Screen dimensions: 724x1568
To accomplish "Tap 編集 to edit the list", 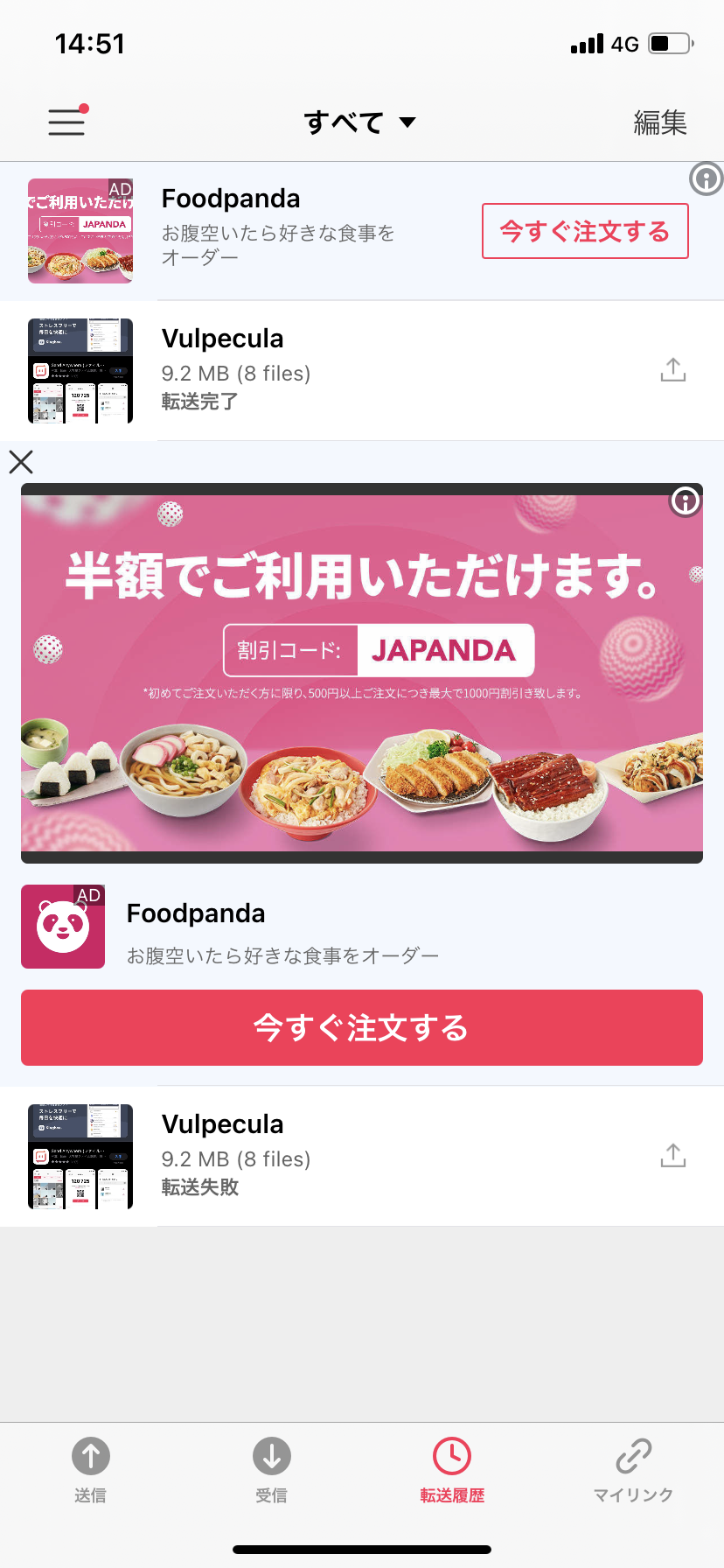I will (x=660, y=122).
